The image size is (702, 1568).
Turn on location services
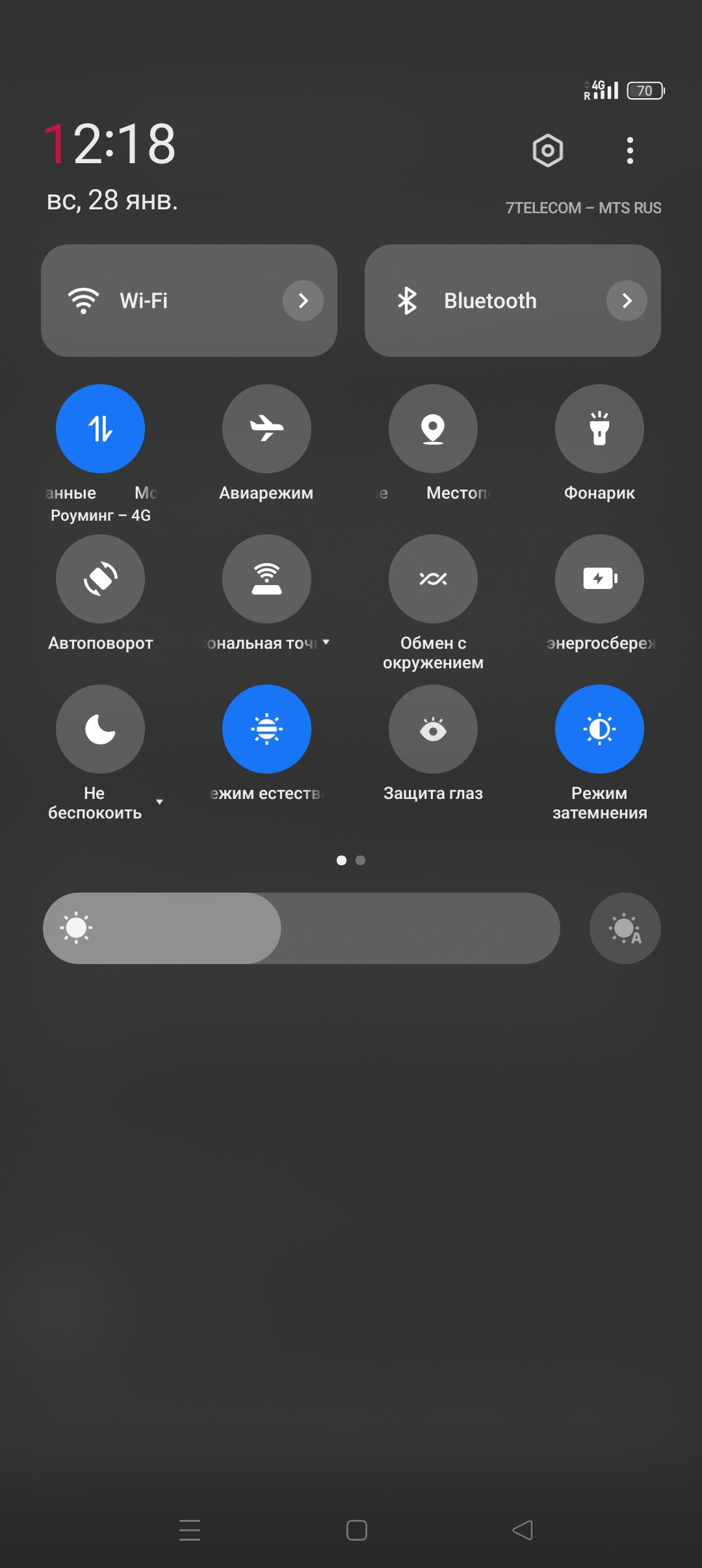[433, 428]
